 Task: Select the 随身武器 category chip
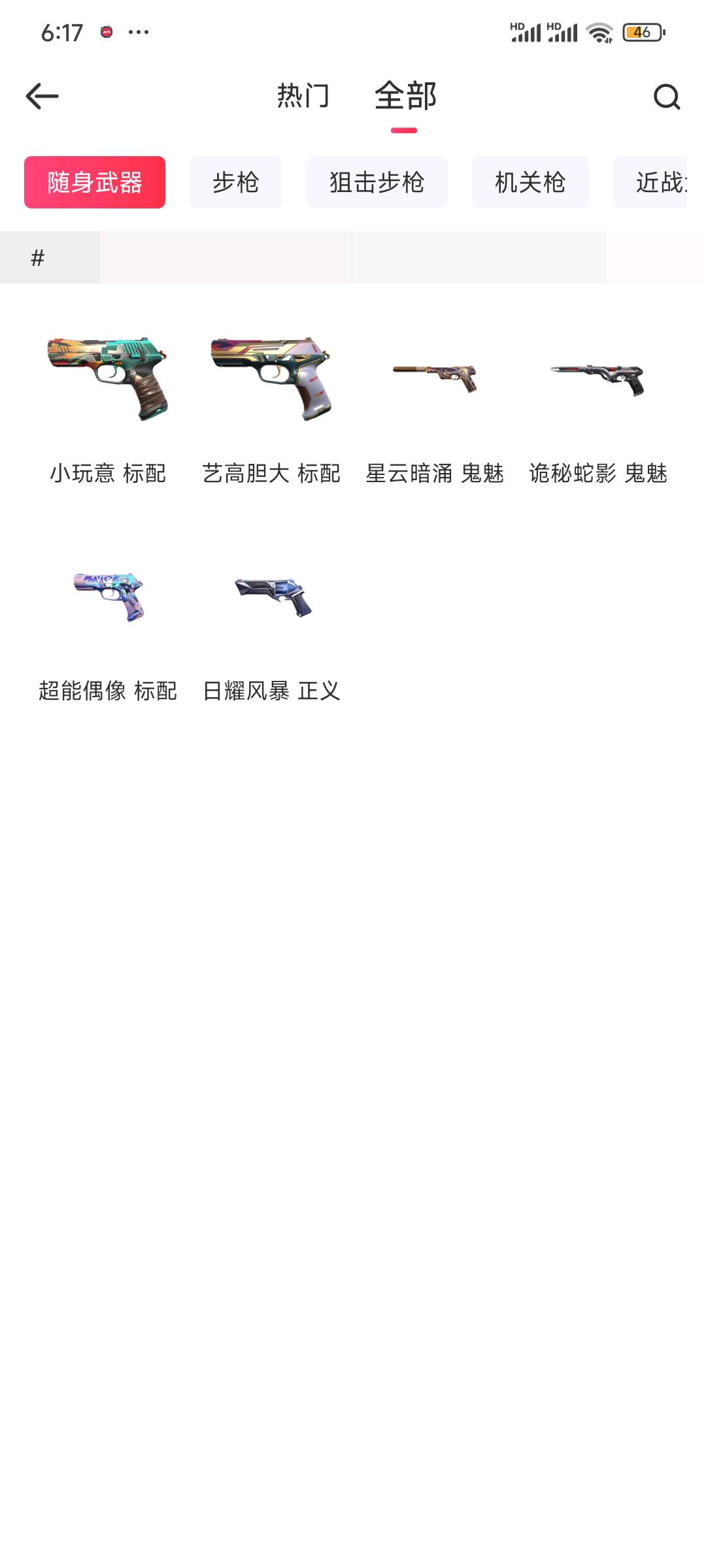(x=95, y=182)
